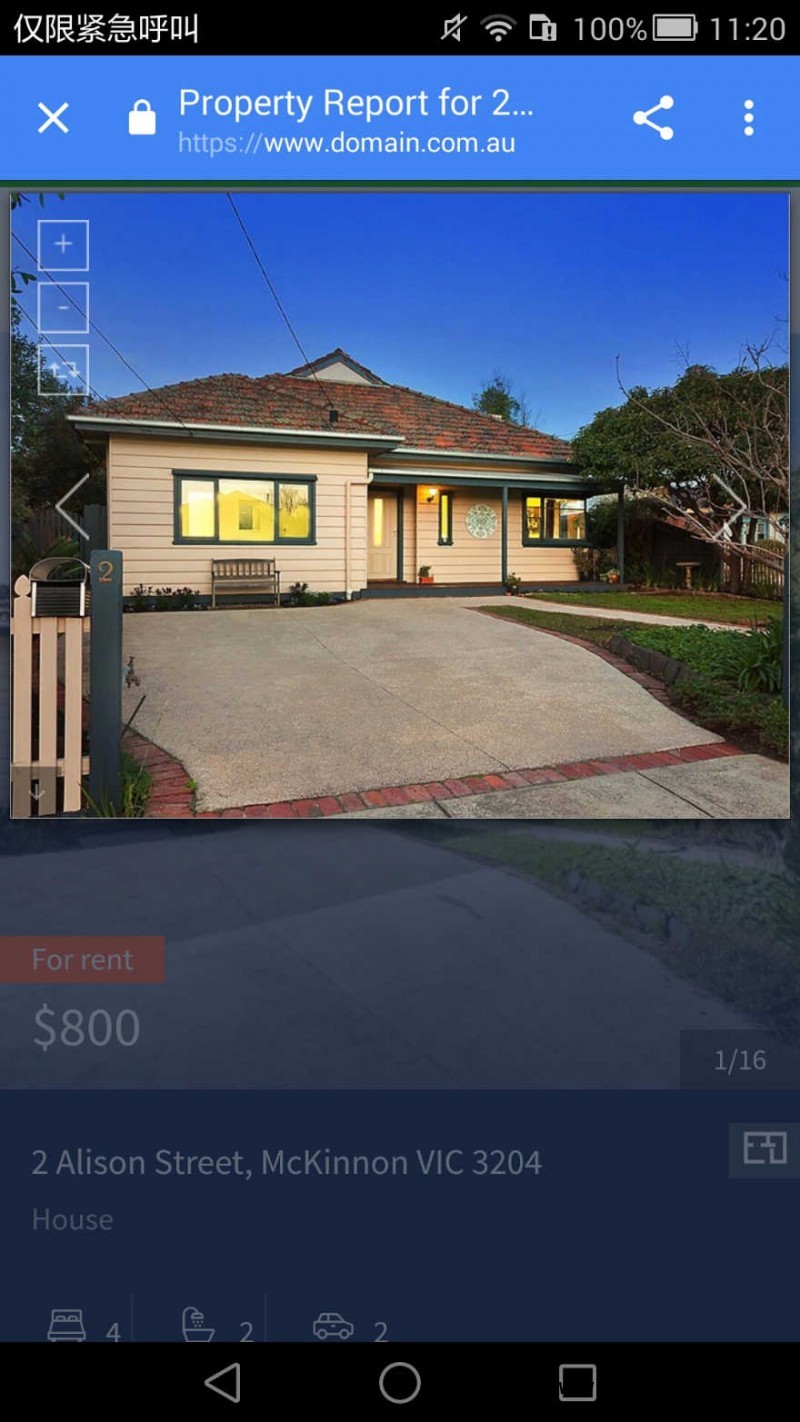
Task: Zoom in on the photo
Action: click(x=63, y=245)
